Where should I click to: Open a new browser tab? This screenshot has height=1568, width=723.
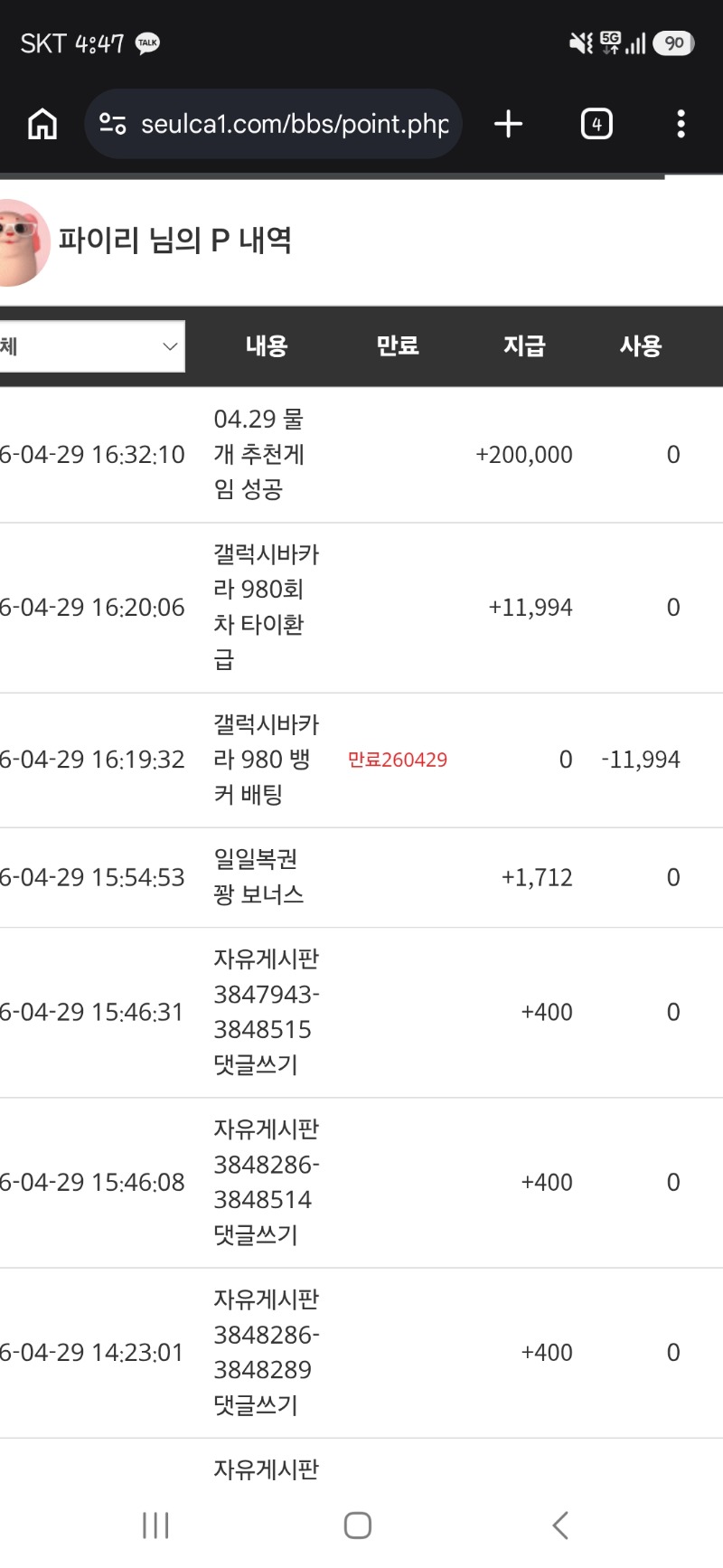coord(509,124)
